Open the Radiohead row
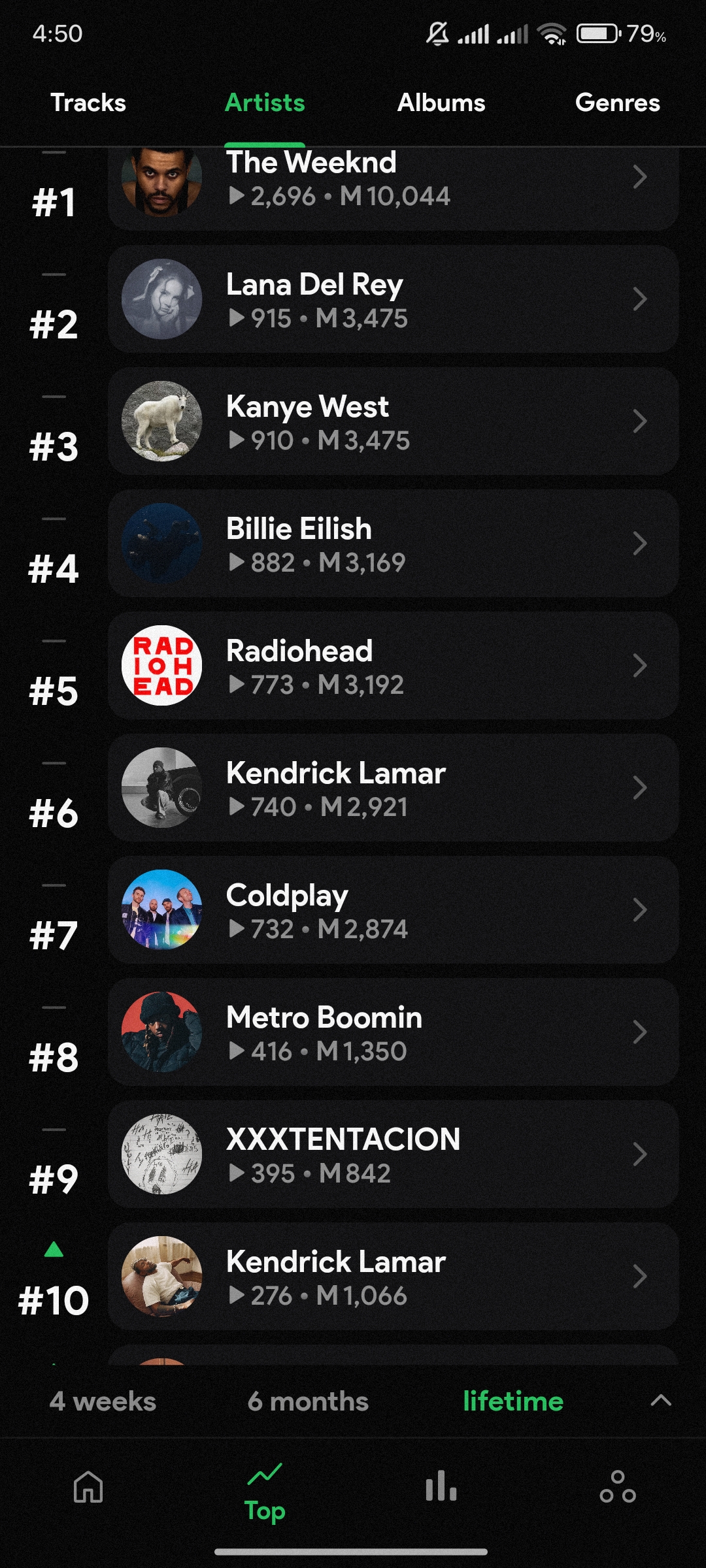The width and height of the screenshot is (706, 1568). 392,666
